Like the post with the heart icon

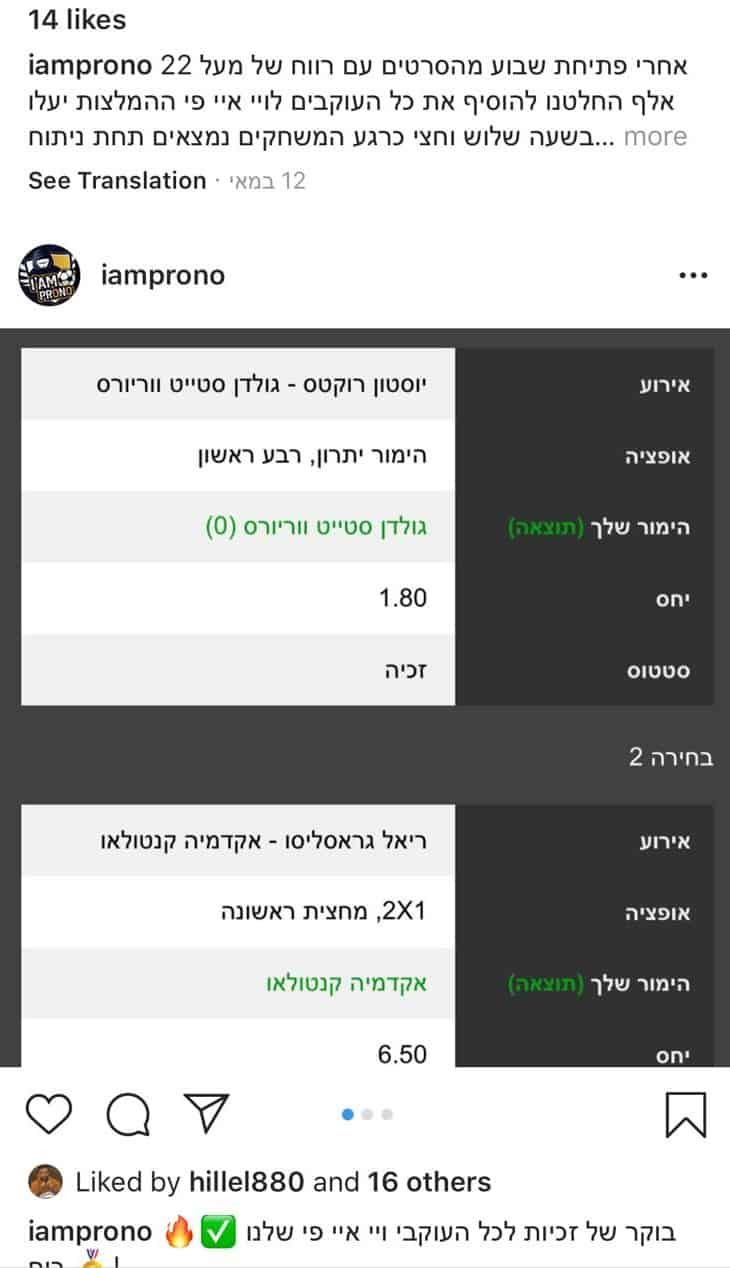48,1114
